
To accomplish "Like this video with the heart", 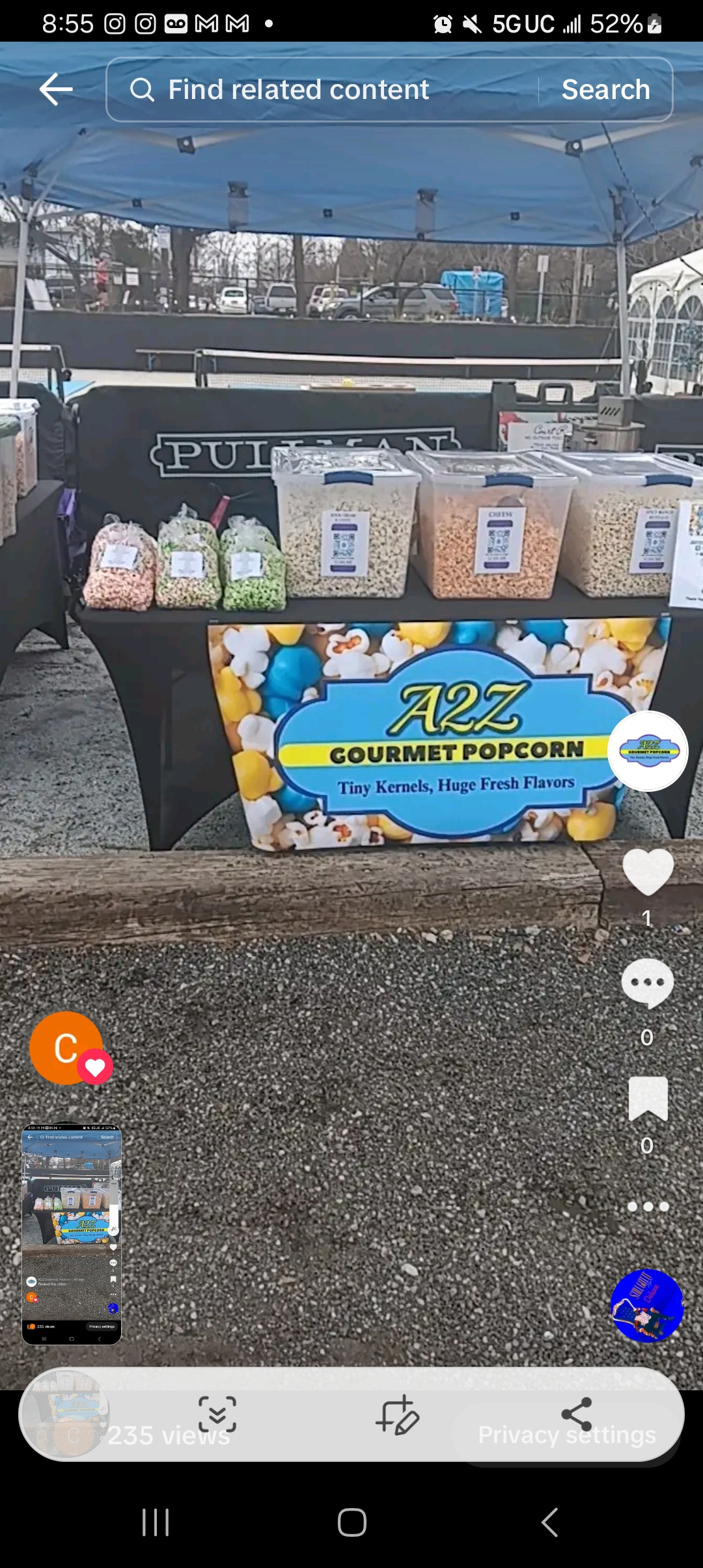I will coord(648,871).
